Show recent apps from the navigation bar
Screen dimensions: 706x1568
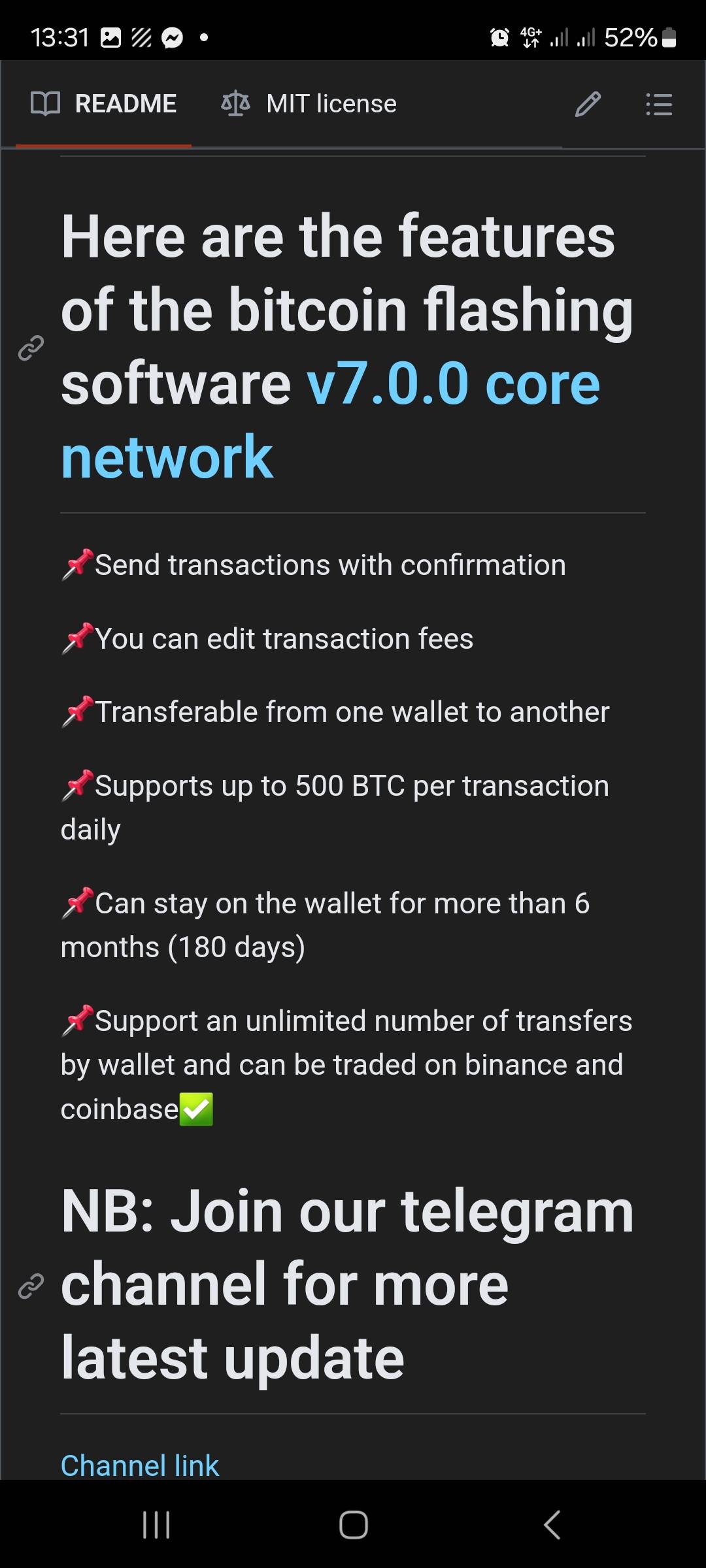tap(156, 1525)
